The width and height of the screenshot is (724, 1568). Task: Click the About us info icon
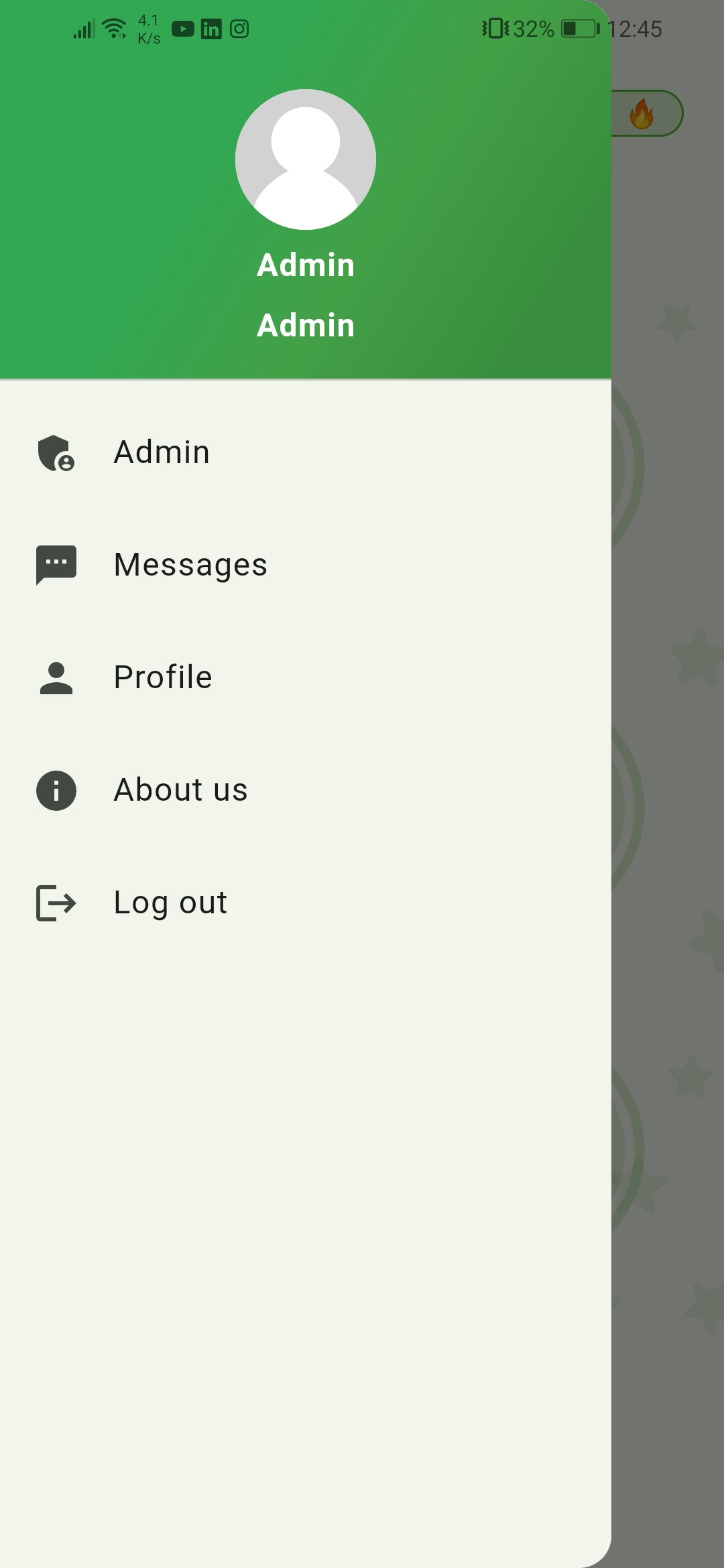56,791
